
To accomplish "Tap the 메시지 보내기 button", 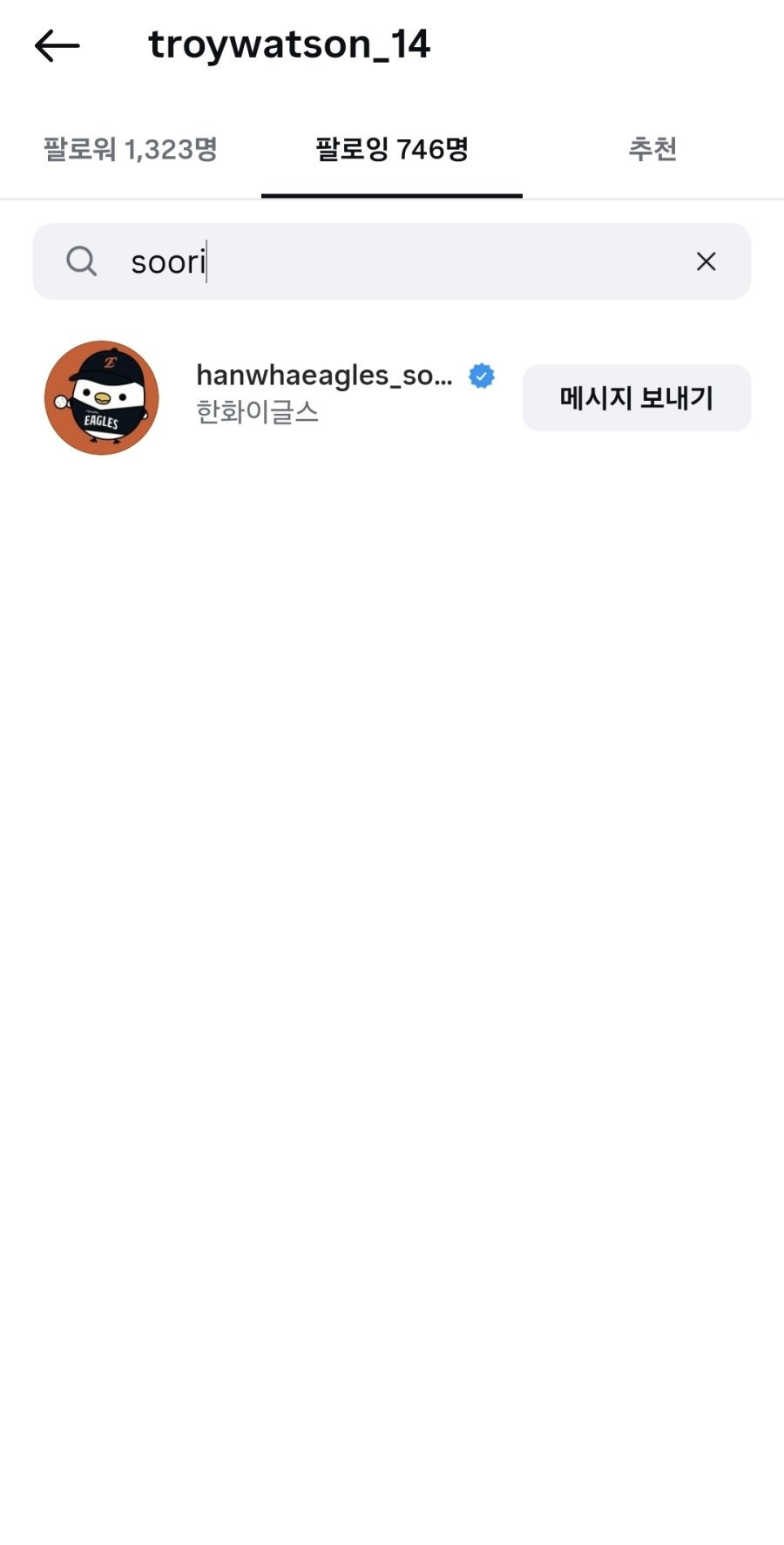I will point(637,397).
